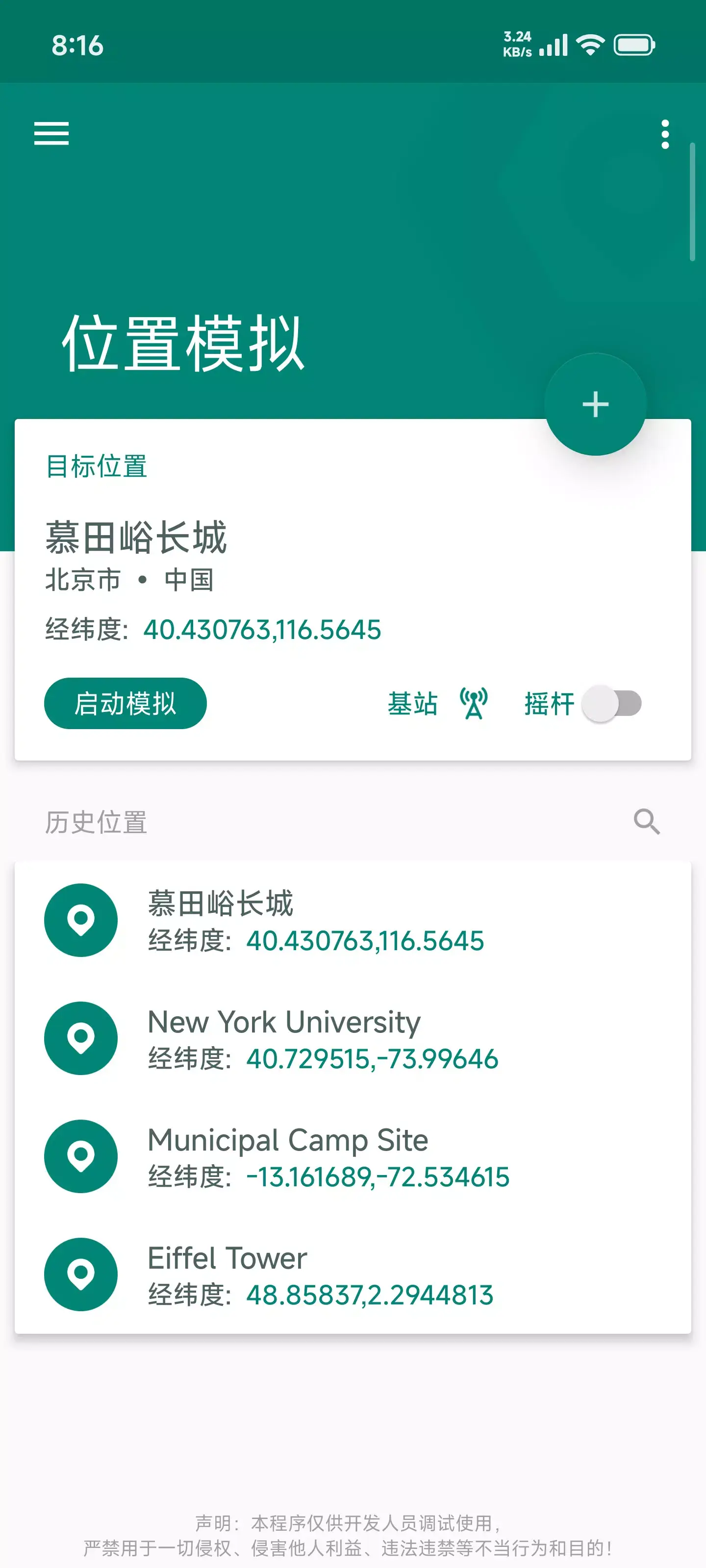The height and width of the screenshot is (1568, 706).
Task: Click the map pin icon for 慕田峪长城
Action: (x=81, y=920)
